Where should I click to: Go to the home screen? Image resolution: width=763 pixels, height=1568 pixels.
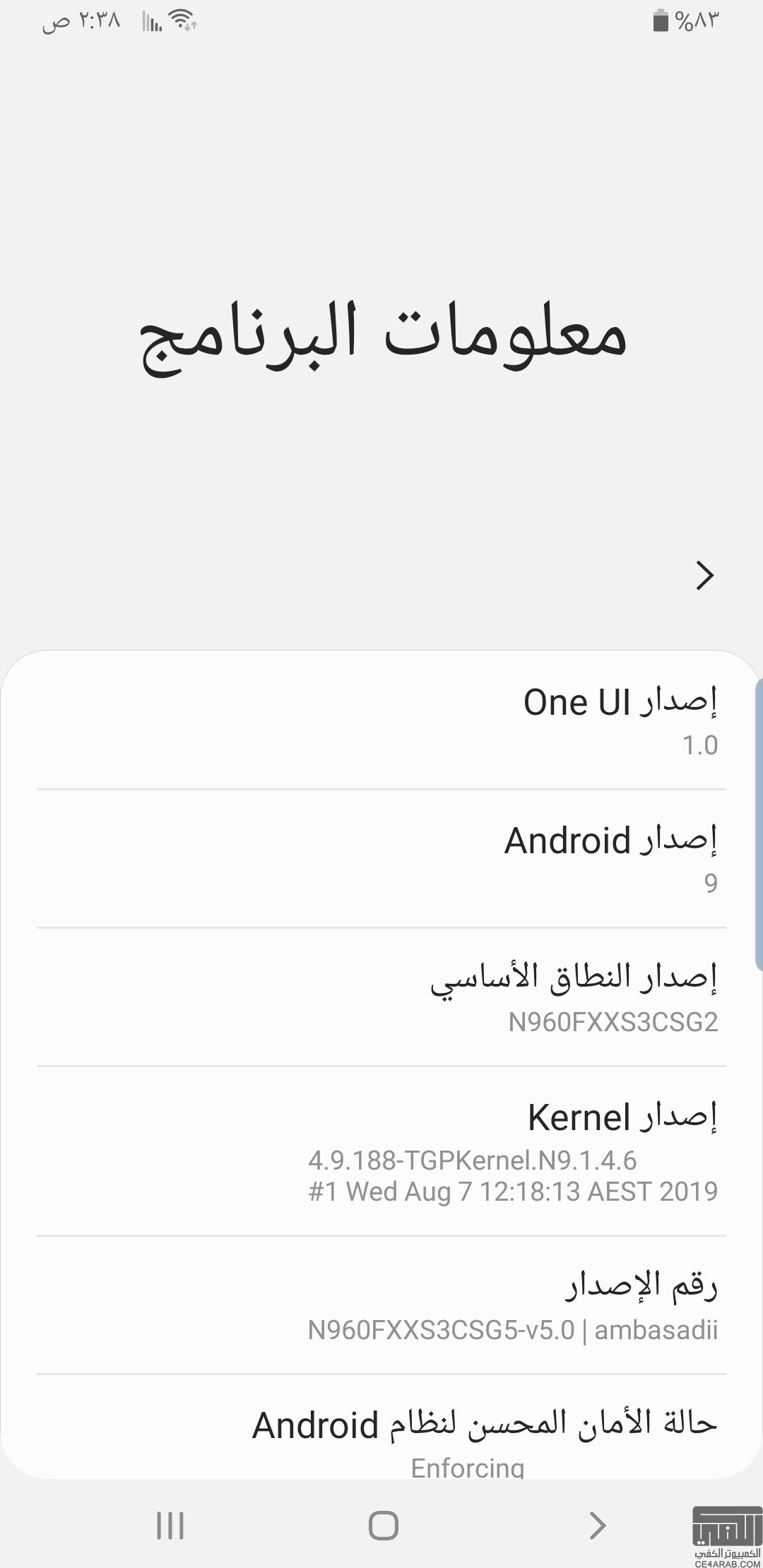[x=383, y=1526]
